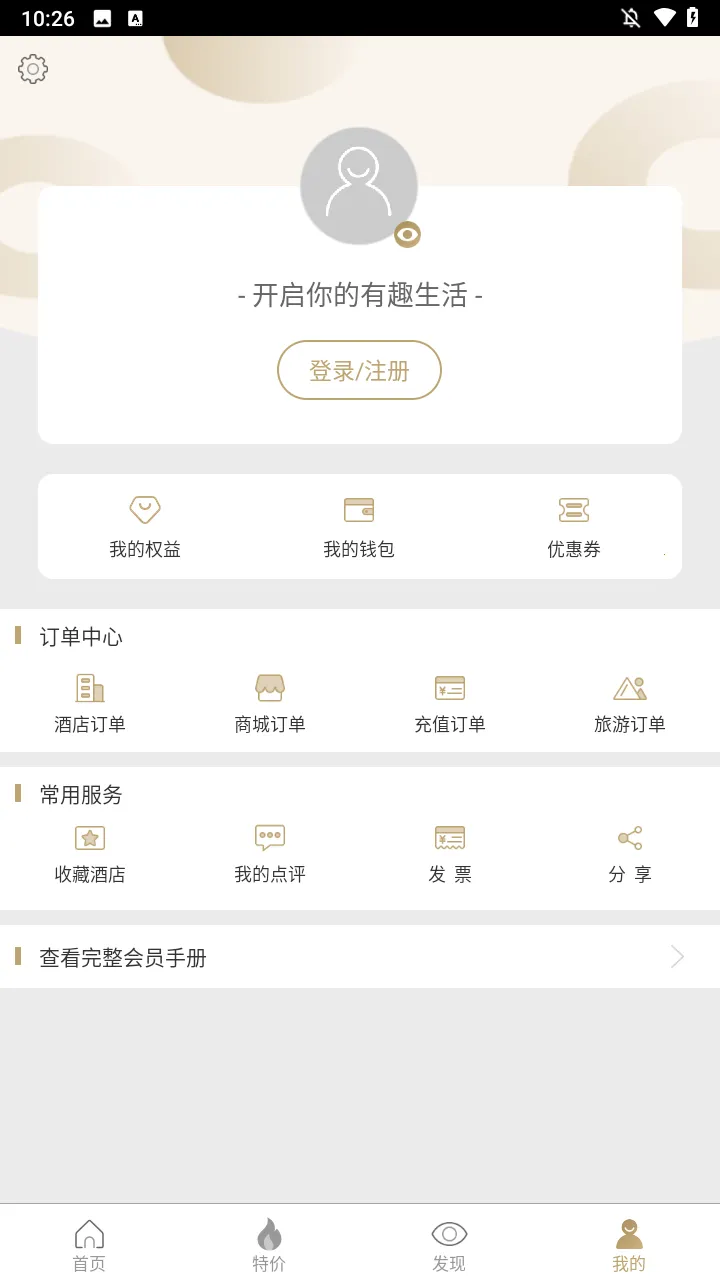The image size is (720, 1280).
Task: Switch to the 特价 tab
Action: [x=269, y=1240]
